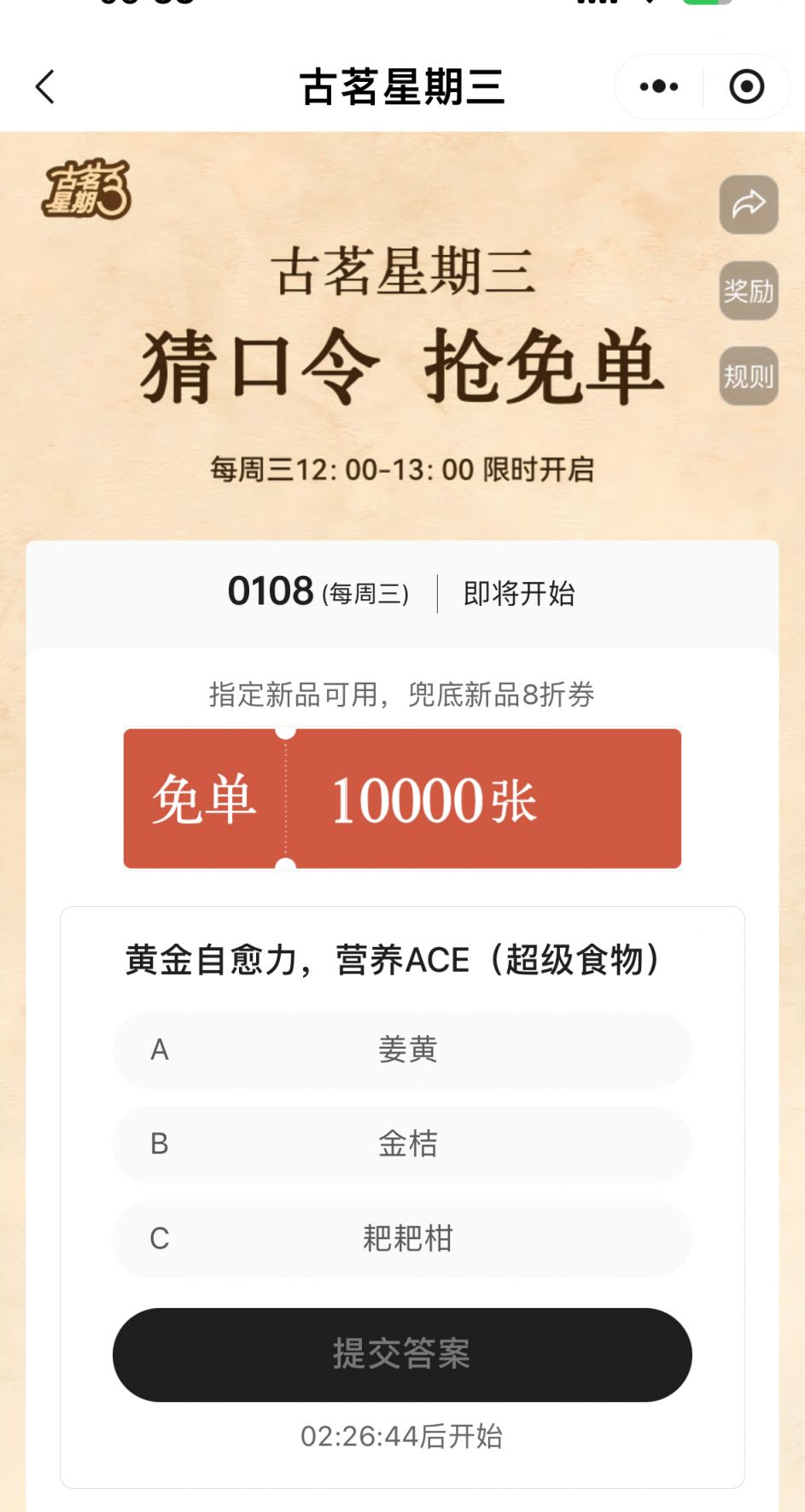View the 规则 rules
The image size is (805, 1512).
tap(748, 375)
